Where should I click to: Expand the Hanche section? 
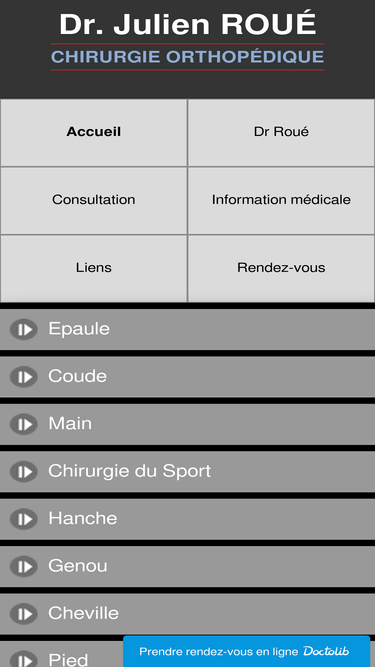pyautogui.click(x=188, y=519)
